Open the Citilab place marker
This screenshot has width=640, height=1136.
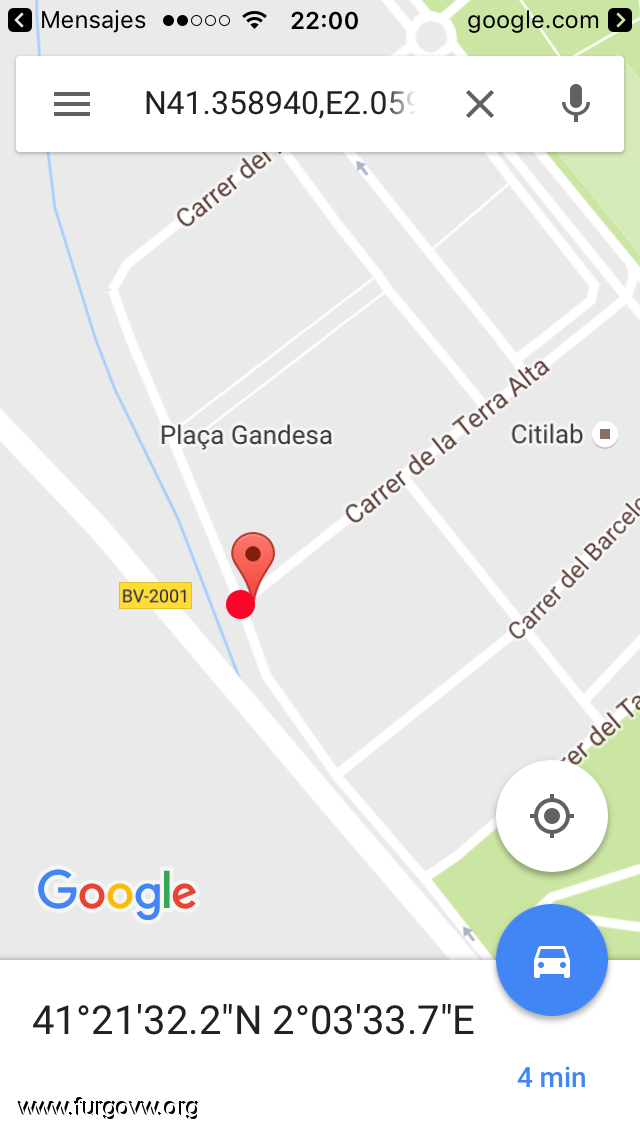604,434
